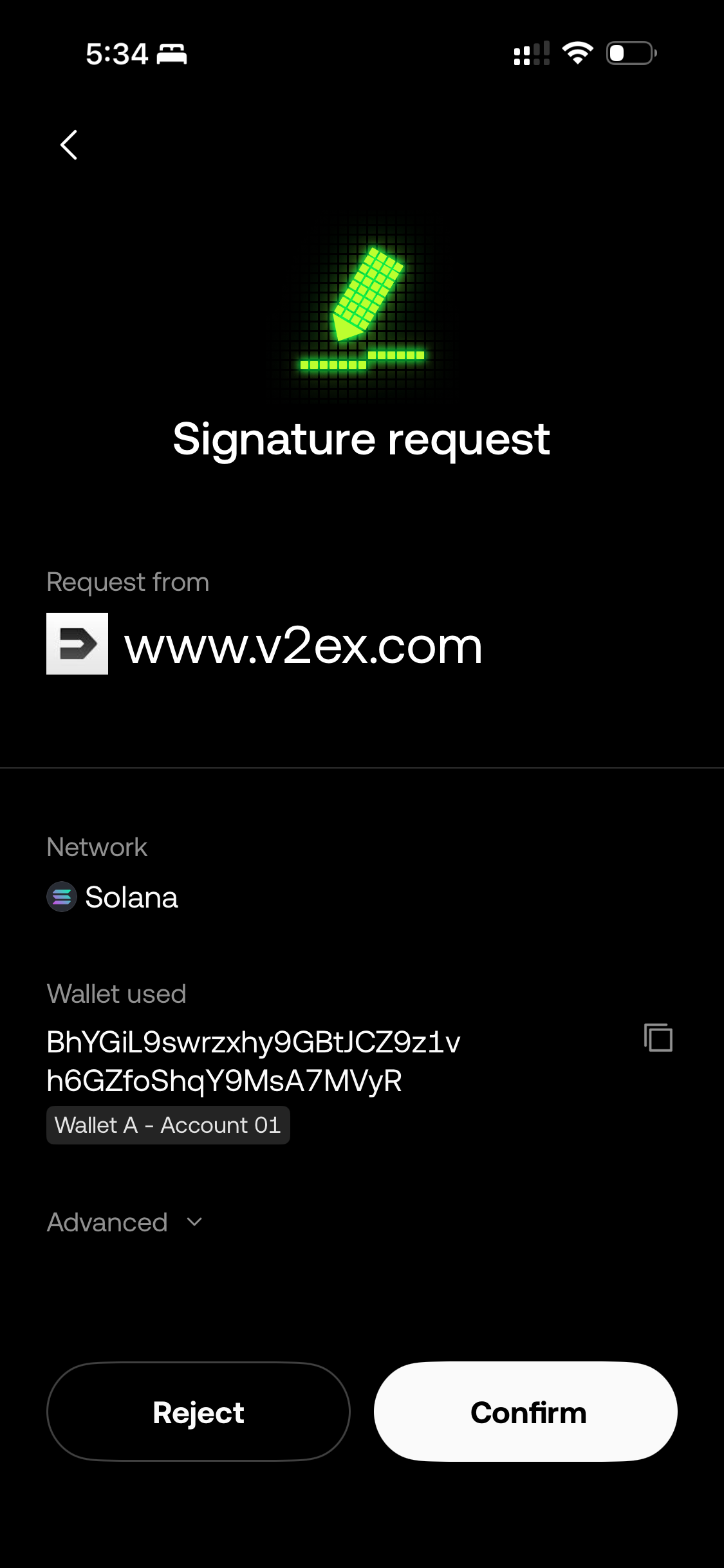Expand the Advanced section
Viewport: 724px width, 1568px height.
tap(125, 1222)
